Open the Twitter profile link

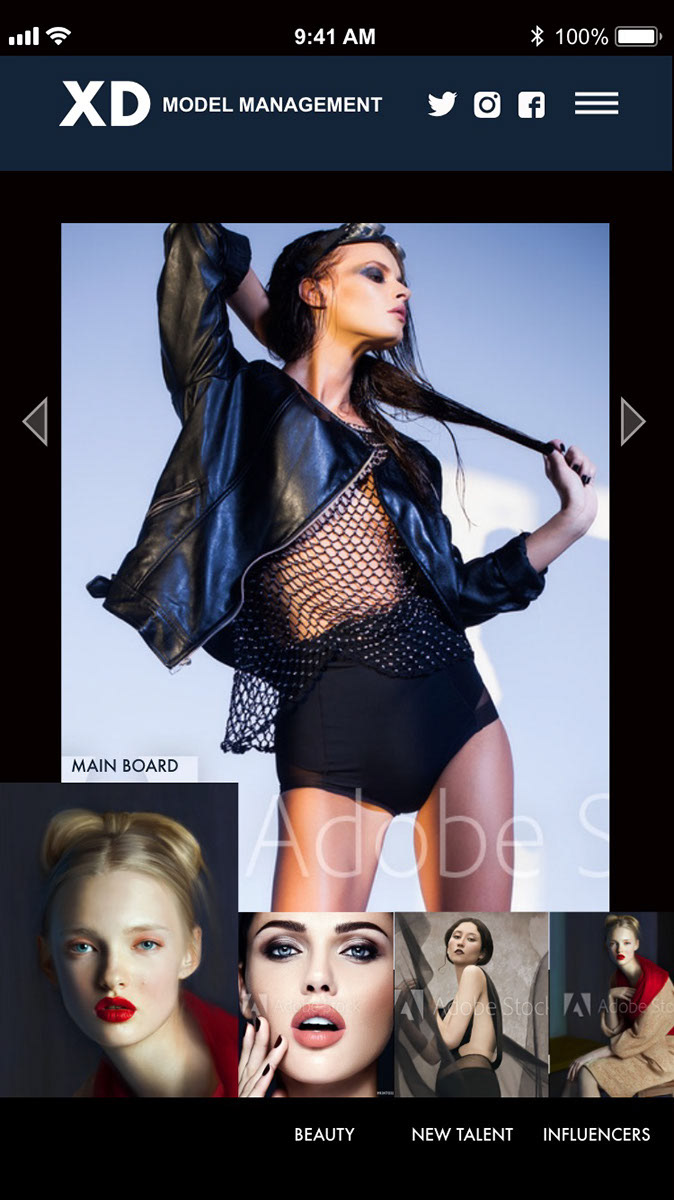[x=442, y=104]
